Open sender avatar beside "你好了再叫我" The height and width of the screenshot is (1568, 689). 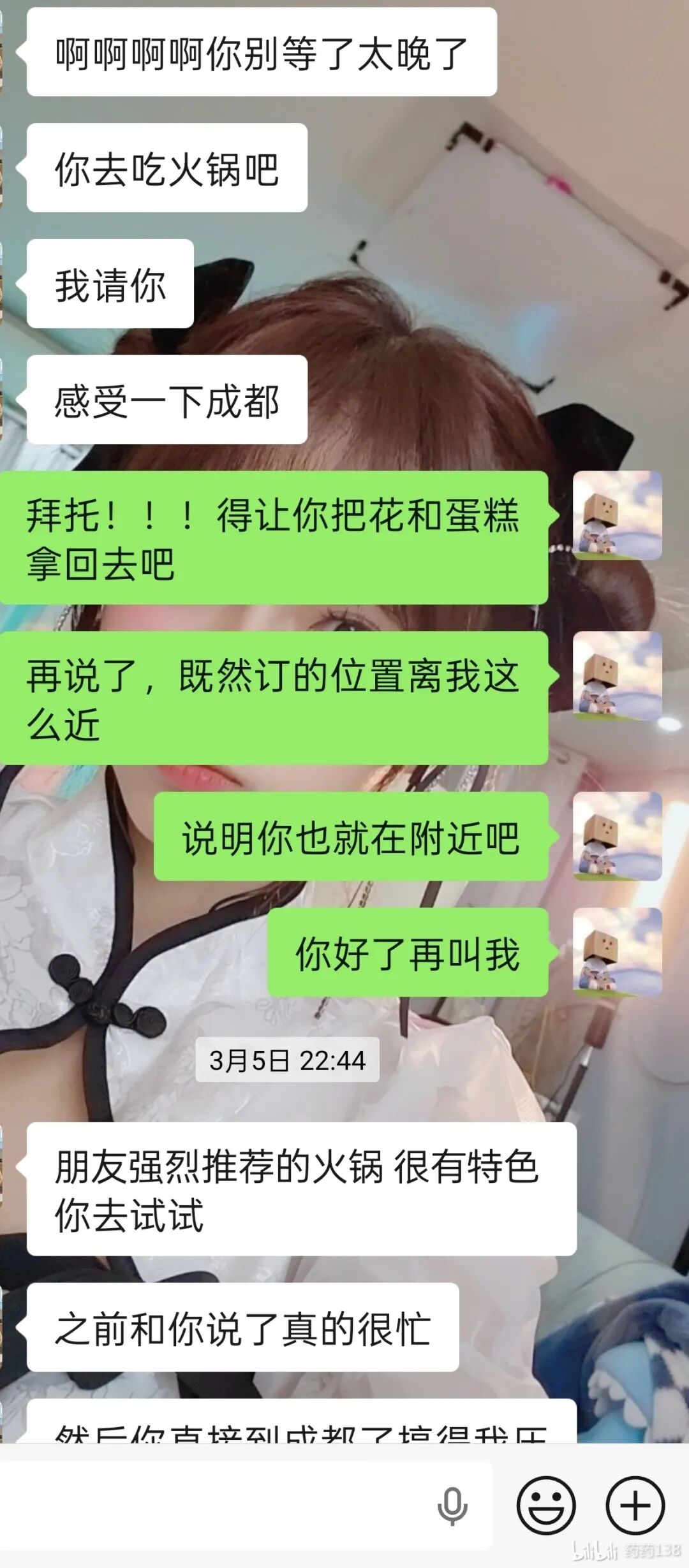coord(617,952)
